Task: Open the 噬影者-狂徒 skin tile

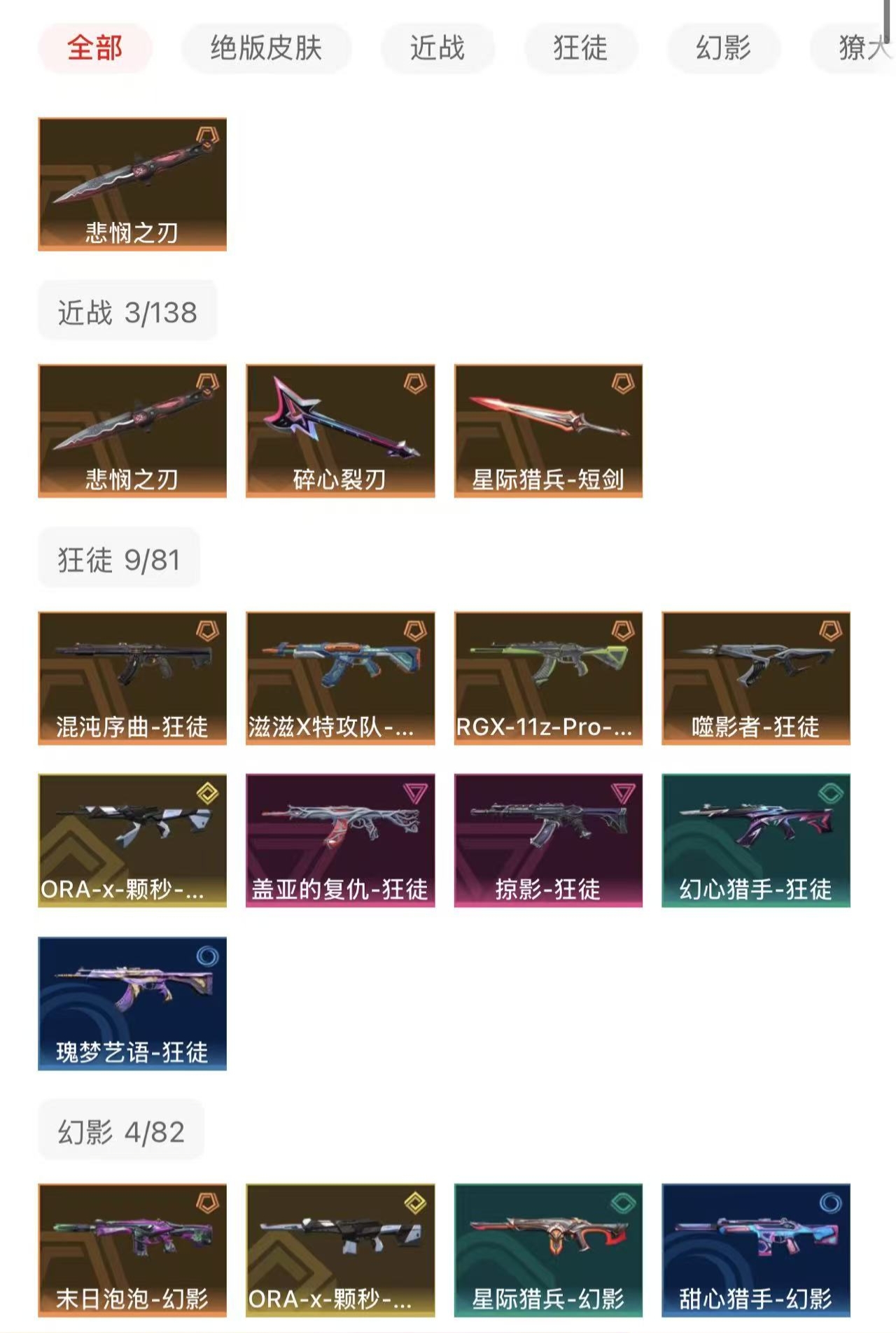Action: click(x=756, y=678)
